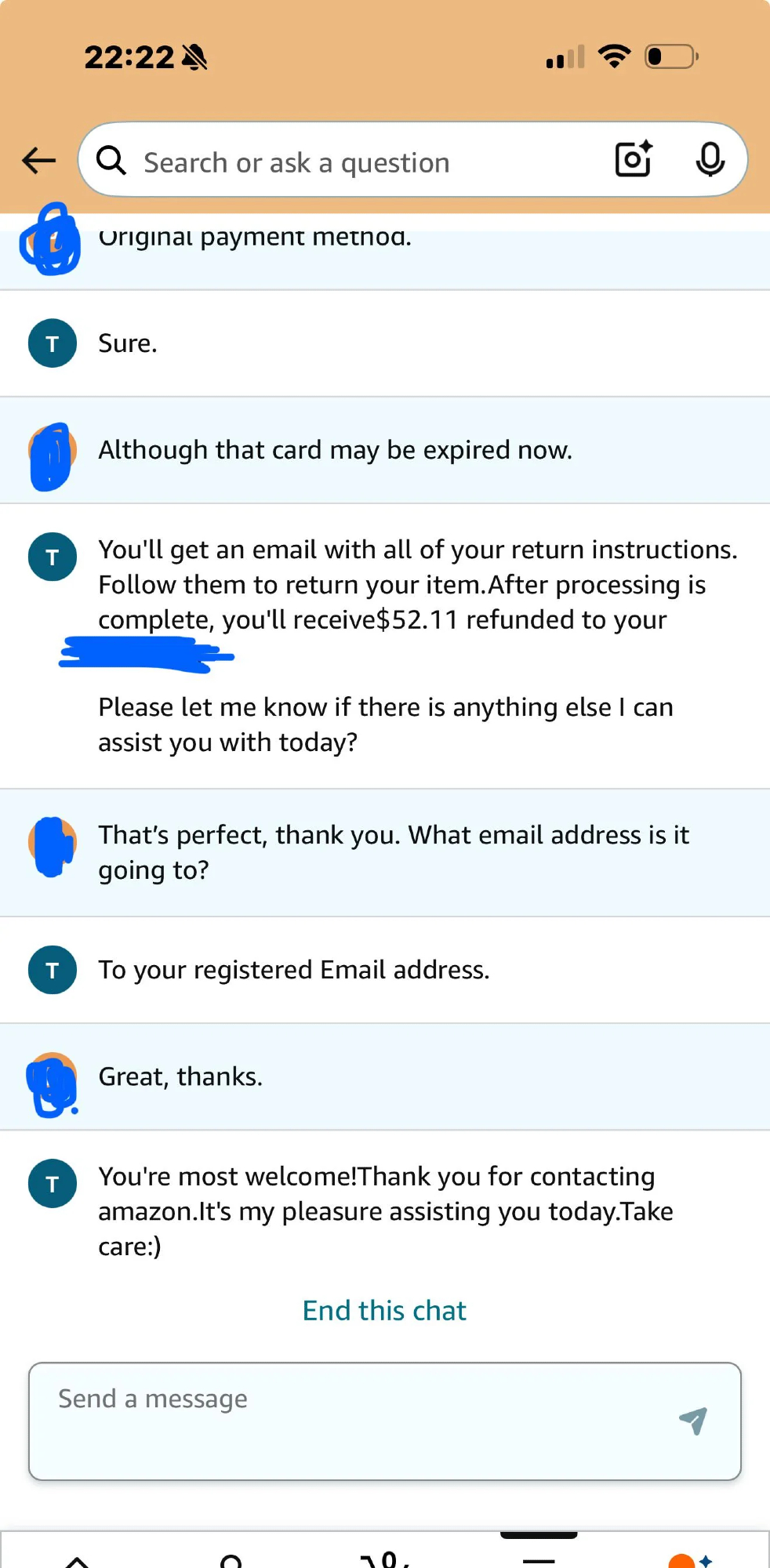Tap the paper plane send icon

point(693,1420)
